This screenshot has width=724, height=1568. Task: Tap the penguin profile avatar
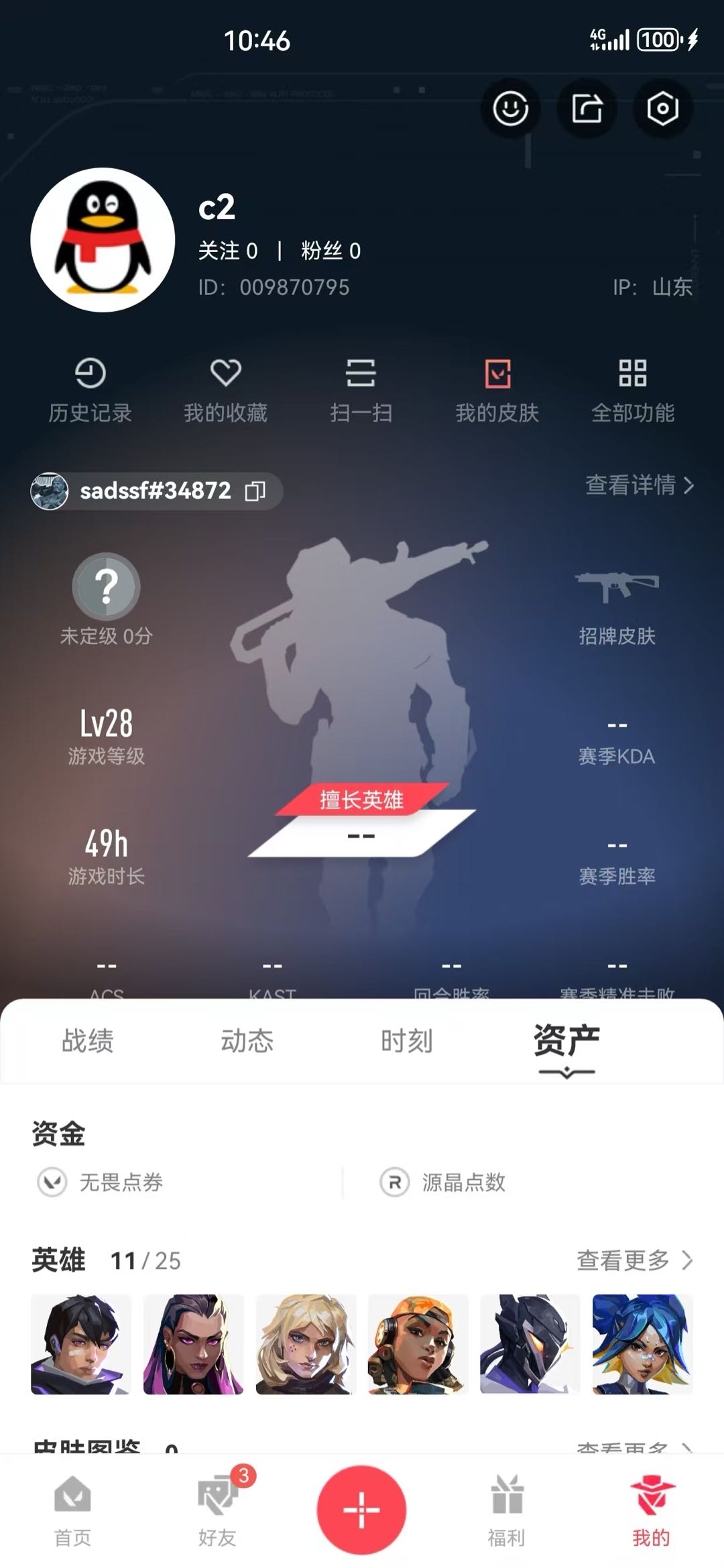103,240
